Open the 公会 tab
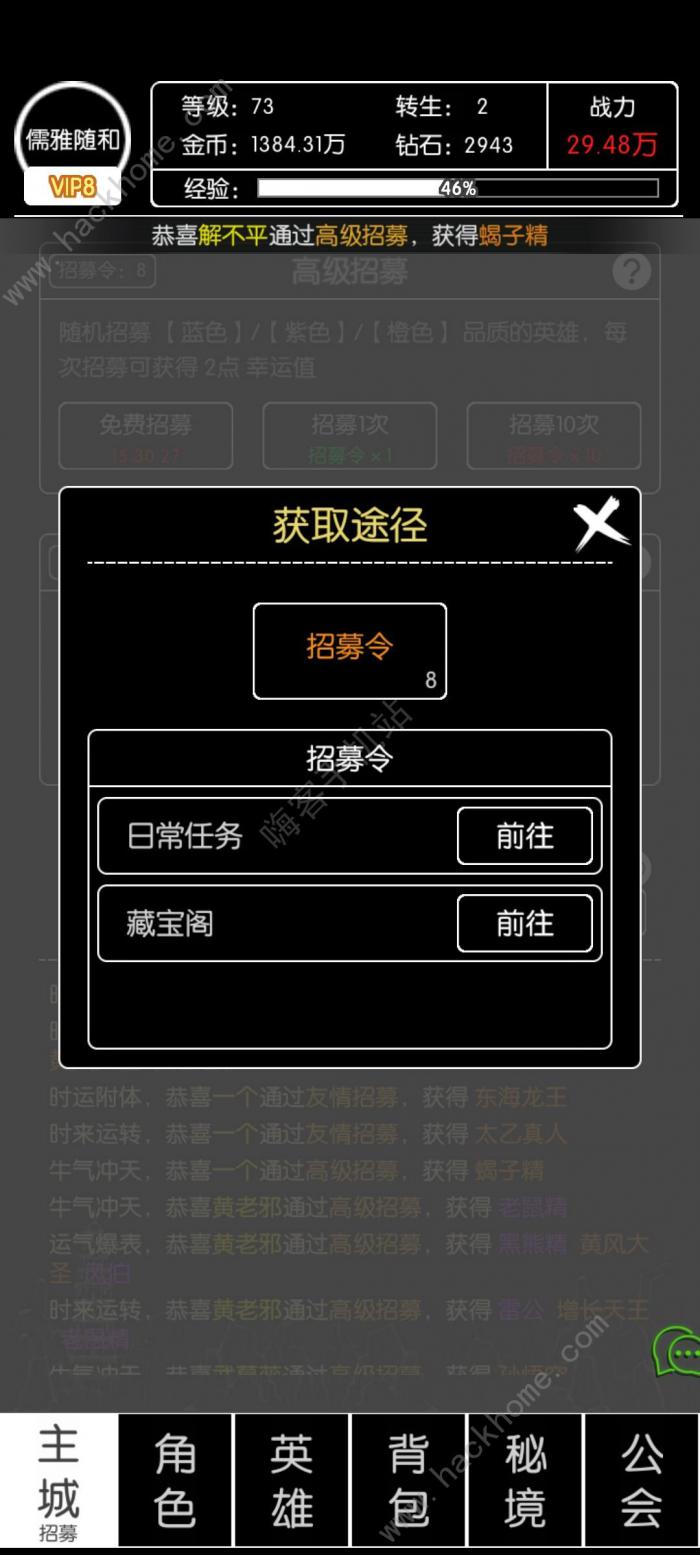The height and width of the screenshot is (1555, 700). pyautogui.click(x=641, y=1481)
